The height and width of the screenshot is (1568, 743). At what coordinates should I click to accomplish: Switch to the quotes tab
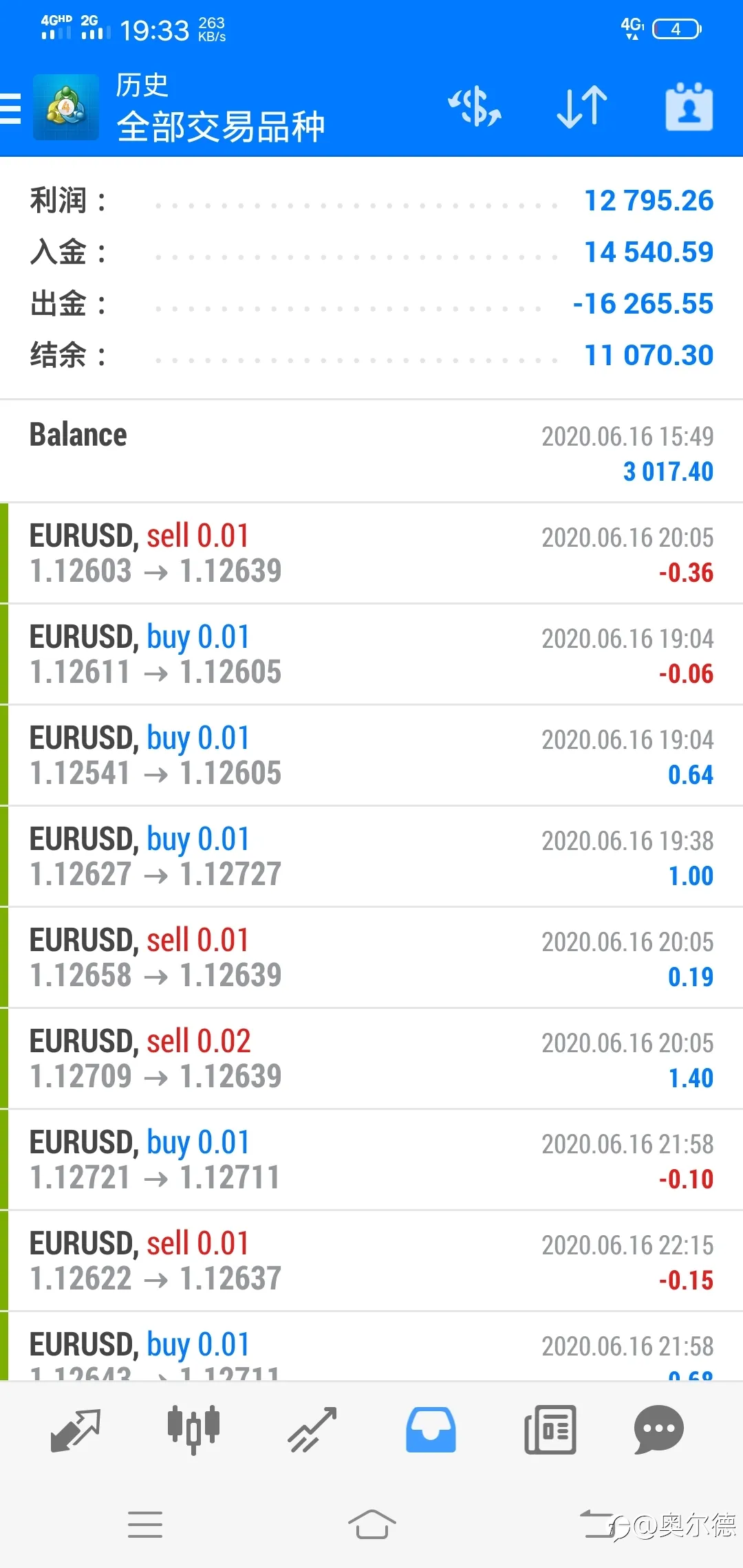pos(76,1430)
